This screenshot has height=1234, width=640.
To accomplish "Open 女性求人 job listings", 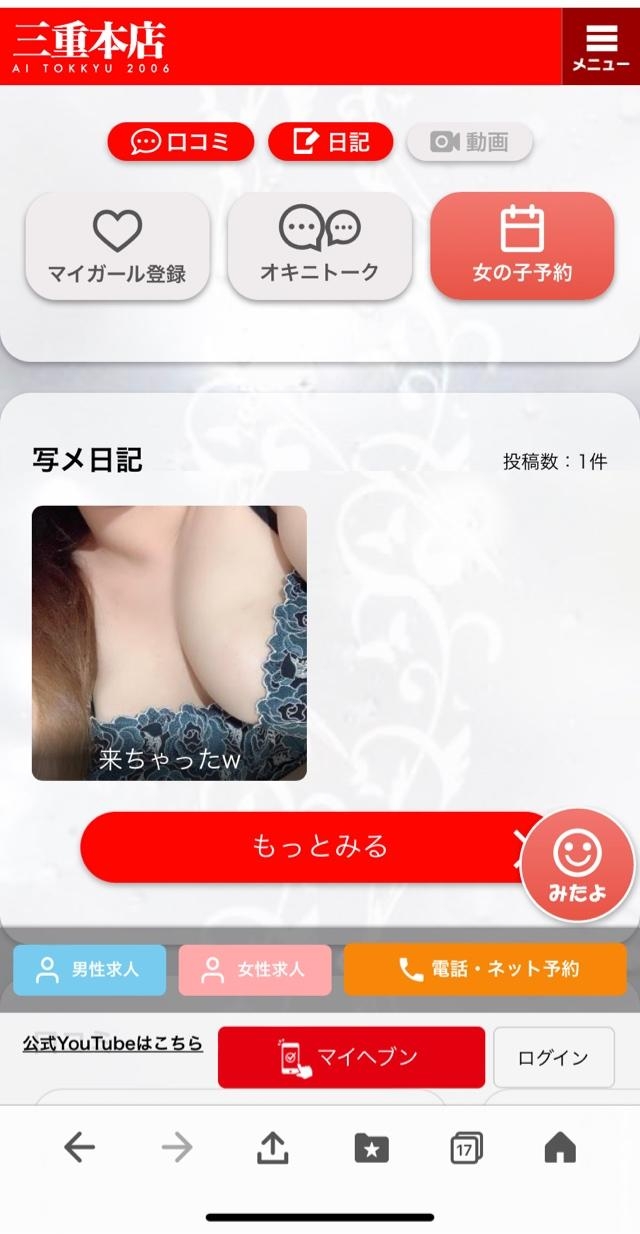I will (x=255, y=969).
